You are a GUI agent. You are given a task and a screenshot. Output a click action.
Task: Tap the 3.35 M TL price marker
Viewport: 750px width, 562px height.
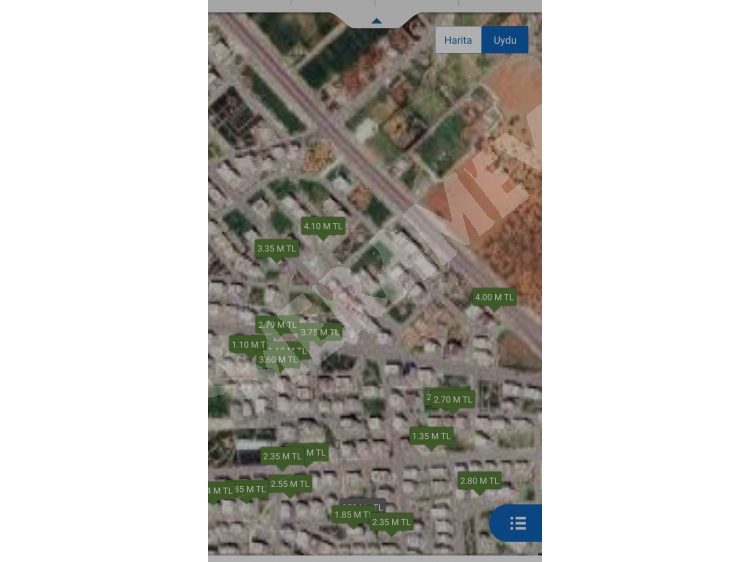click(x=276, y=248)
